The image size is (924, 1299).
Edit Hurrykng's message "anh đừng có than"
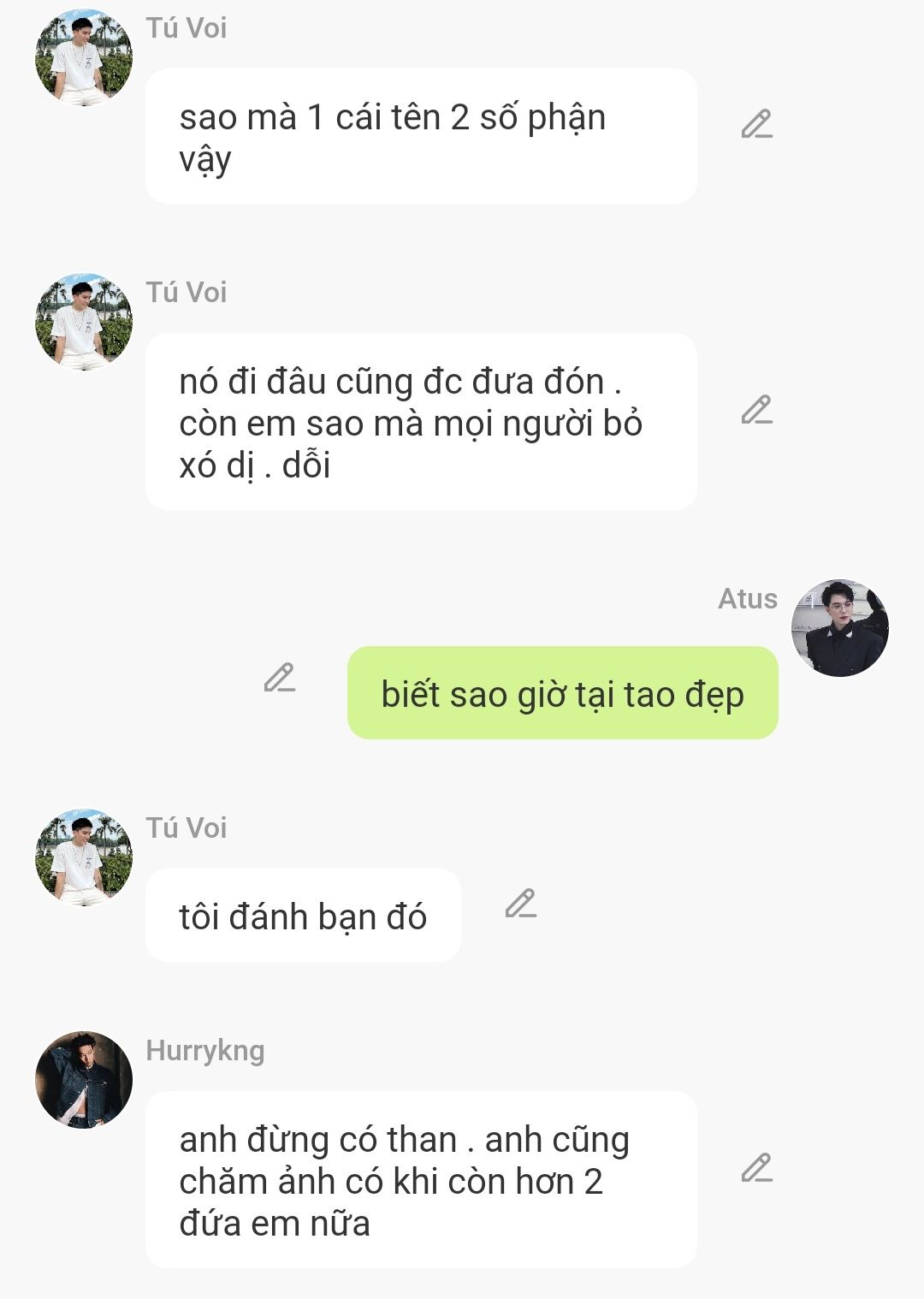(x=757, y=1168)
